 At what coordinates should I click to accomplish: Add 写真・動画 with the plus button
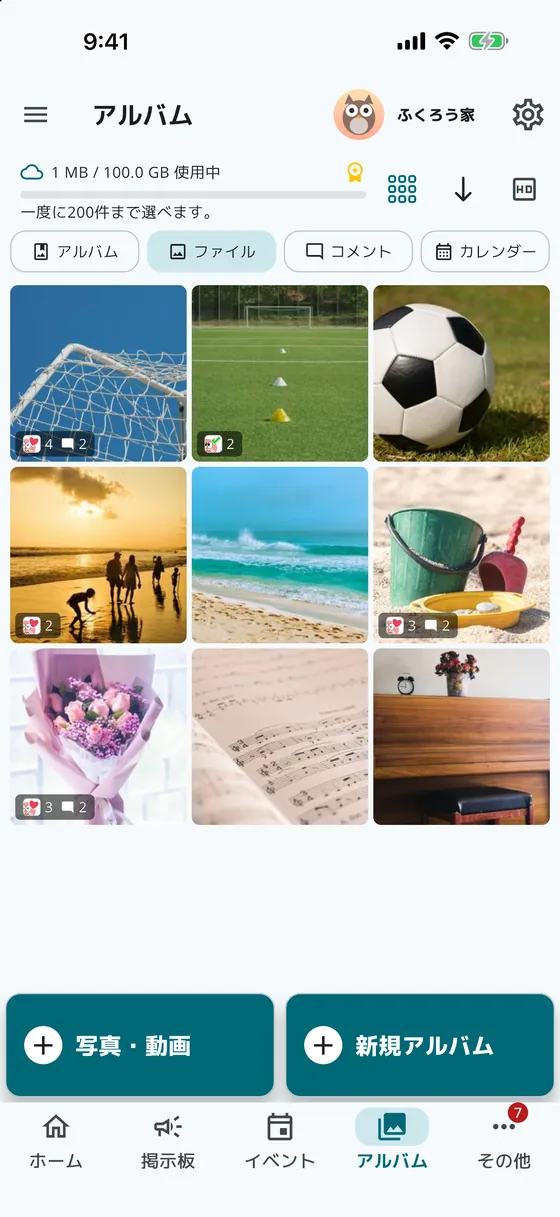pyautogui.click(x=140, y=1046)
